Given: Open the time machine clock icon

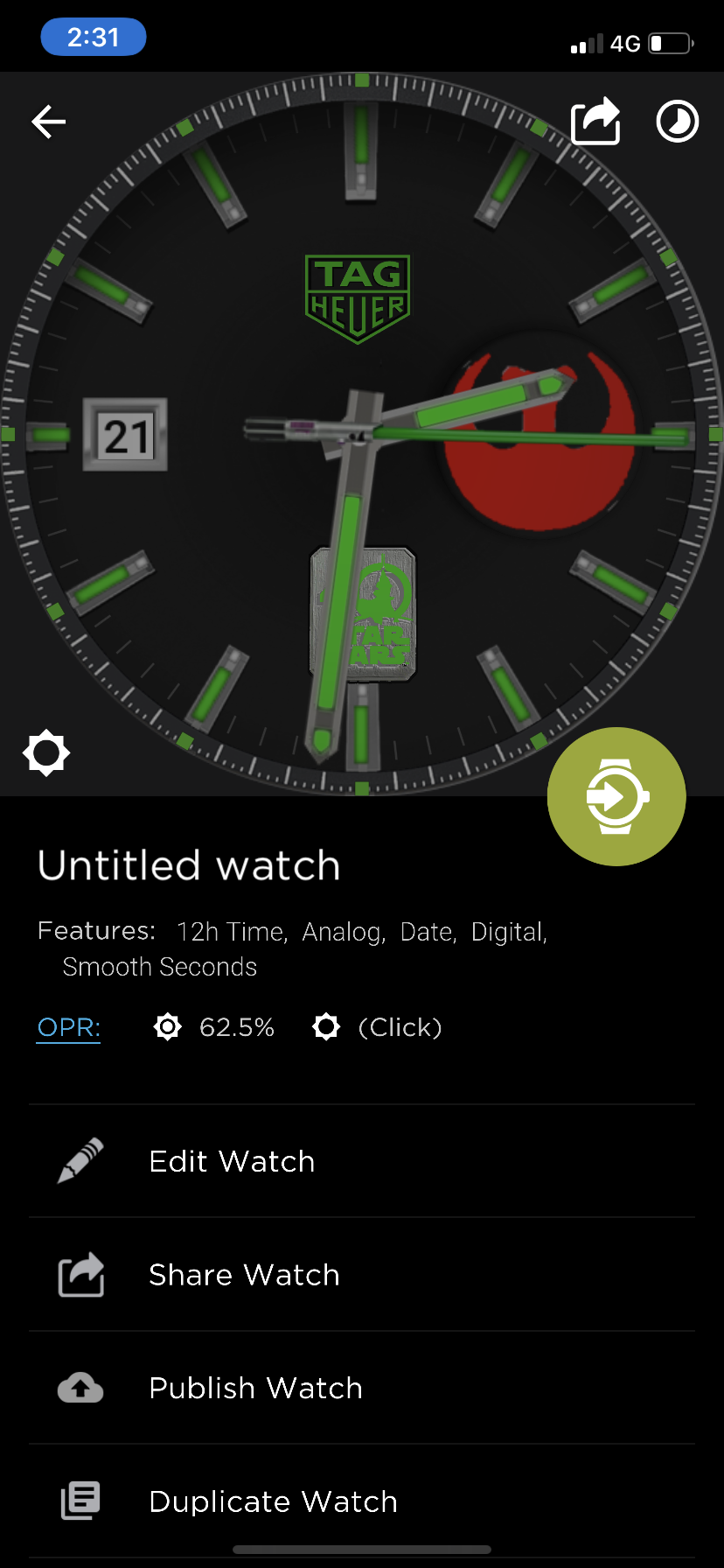Looking at the screenshot, I should pyautogui.click(x=678, y=122).
